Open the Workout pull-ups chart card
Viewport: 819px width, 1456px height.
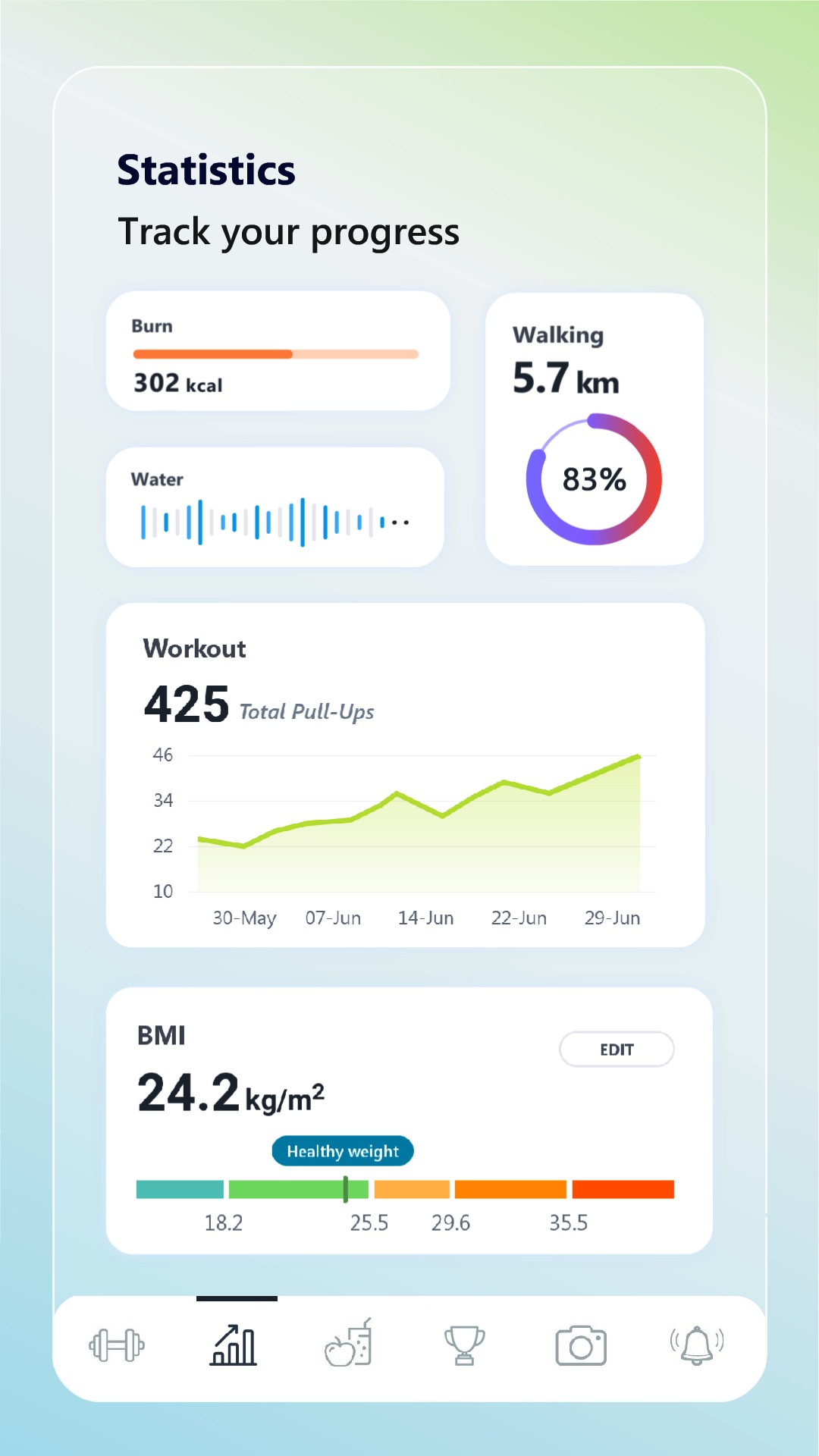coord(406,775)
